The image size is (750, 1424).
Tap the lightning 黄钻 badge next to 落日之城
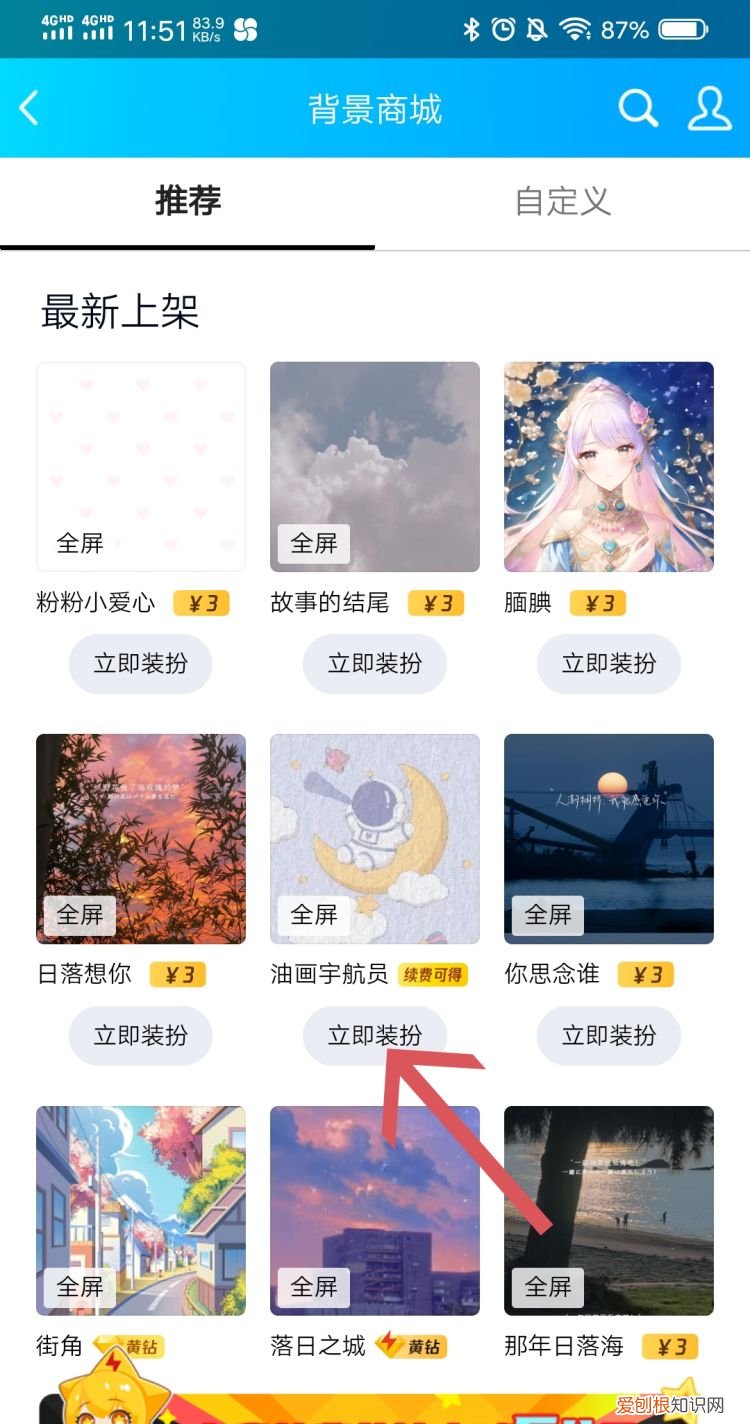coord(414,1346)
